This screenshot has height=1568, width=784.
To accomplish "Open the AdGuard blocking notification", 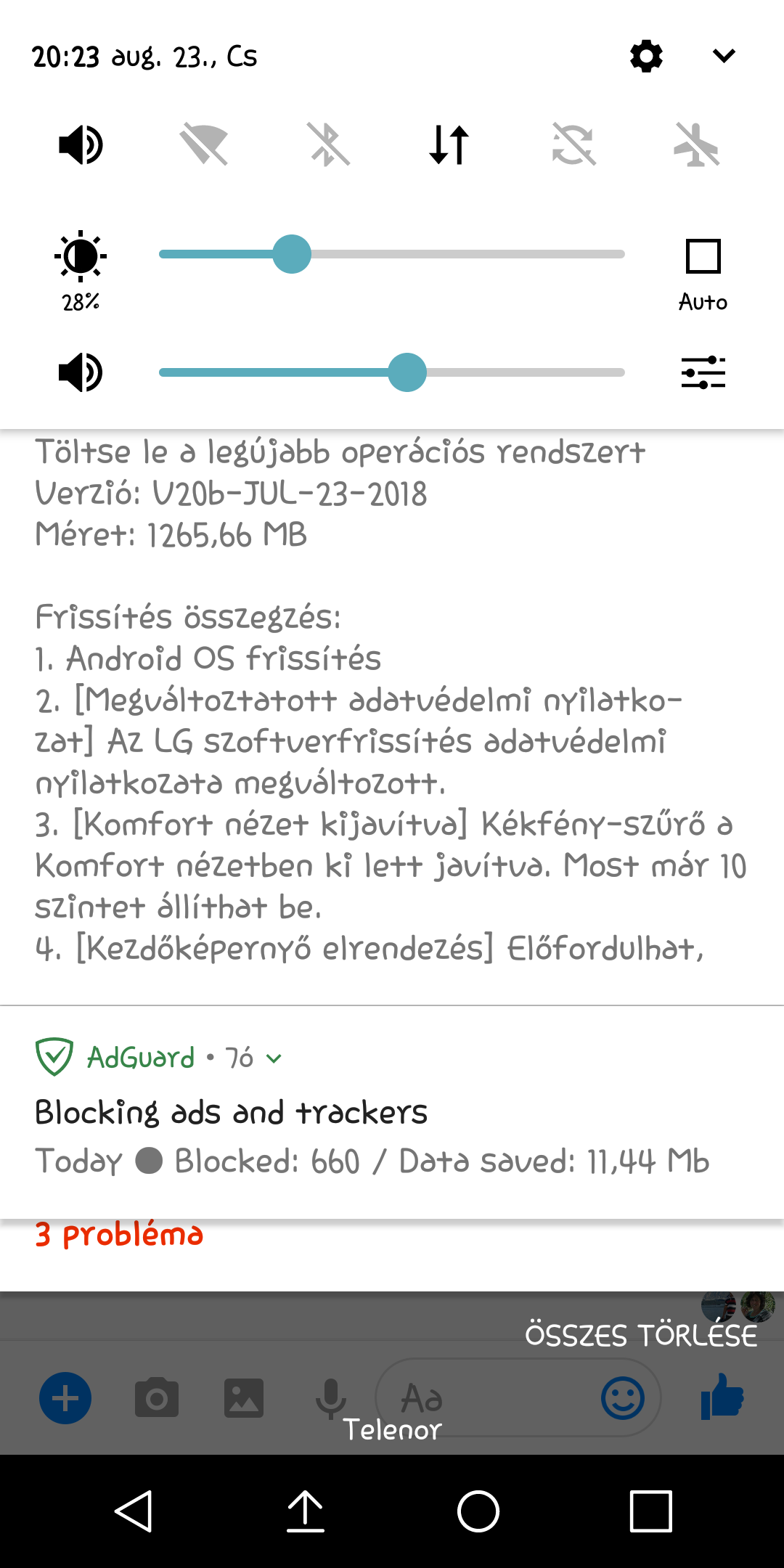I will [x=392, y=1112].
